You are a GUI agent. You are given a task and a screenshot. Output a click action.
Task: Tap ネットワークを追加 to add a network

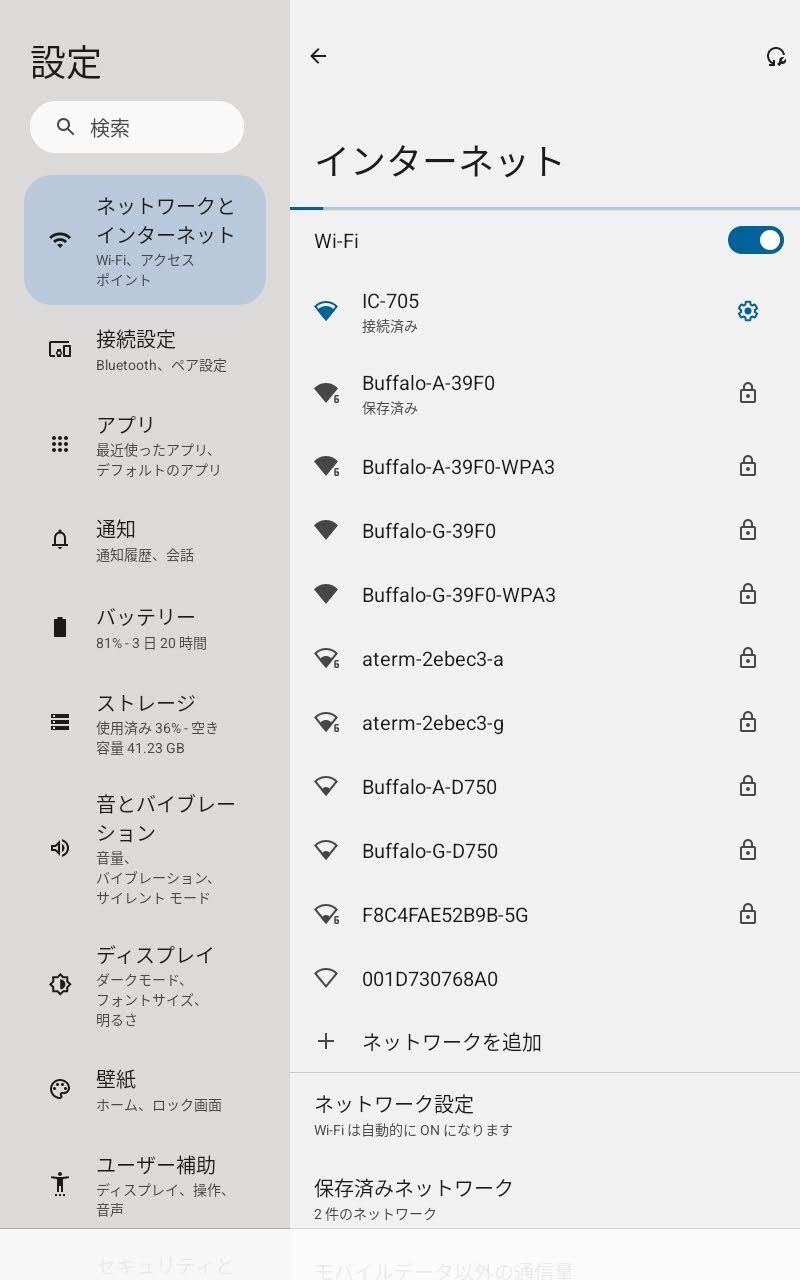pyautogui.click(x=545, y=1042)
